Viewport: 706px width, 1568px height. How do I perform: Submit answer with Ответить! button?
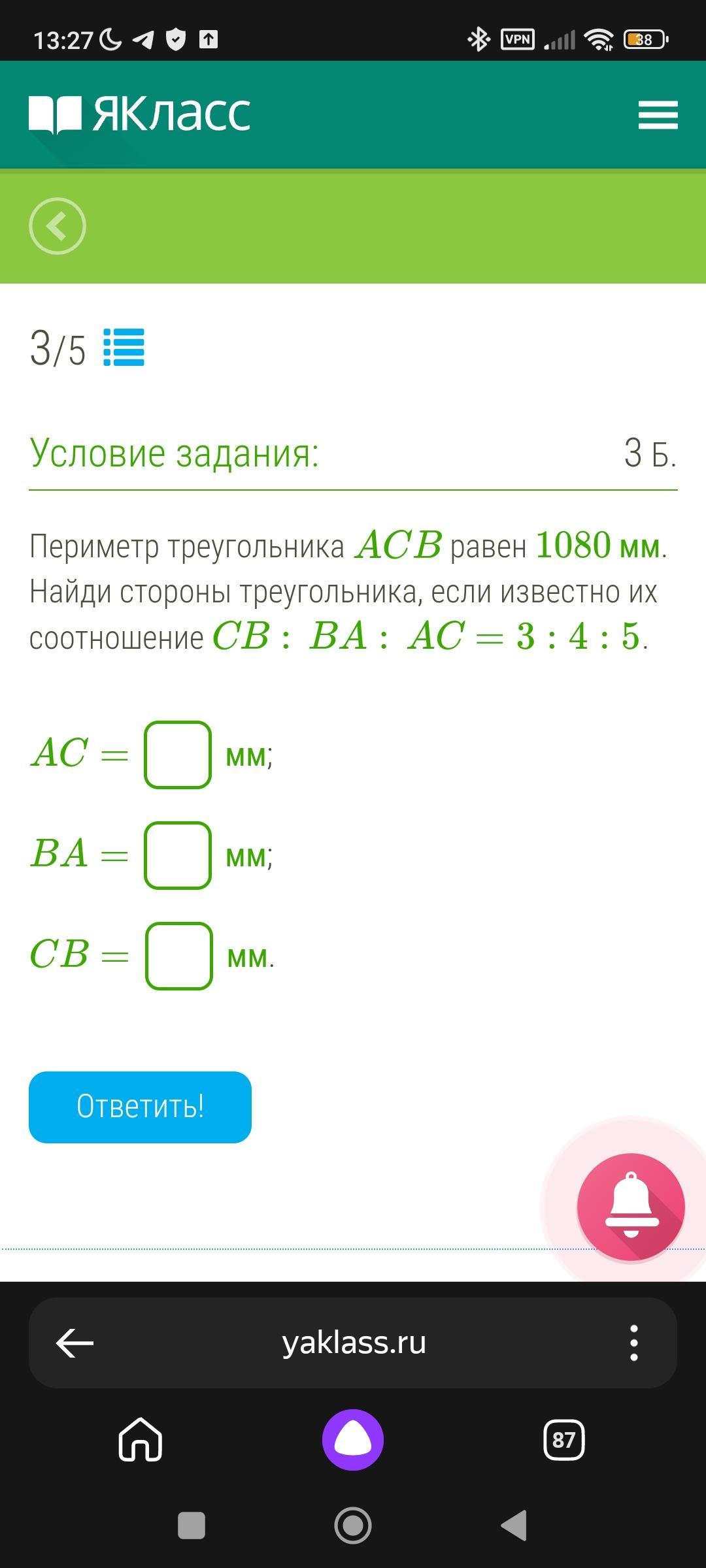[140, 1107]
